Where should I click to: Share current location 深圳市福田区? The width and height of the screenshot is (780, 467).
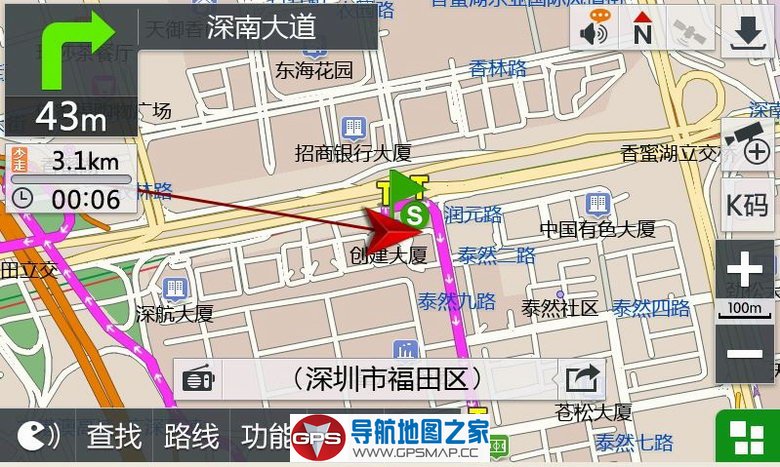581,379
